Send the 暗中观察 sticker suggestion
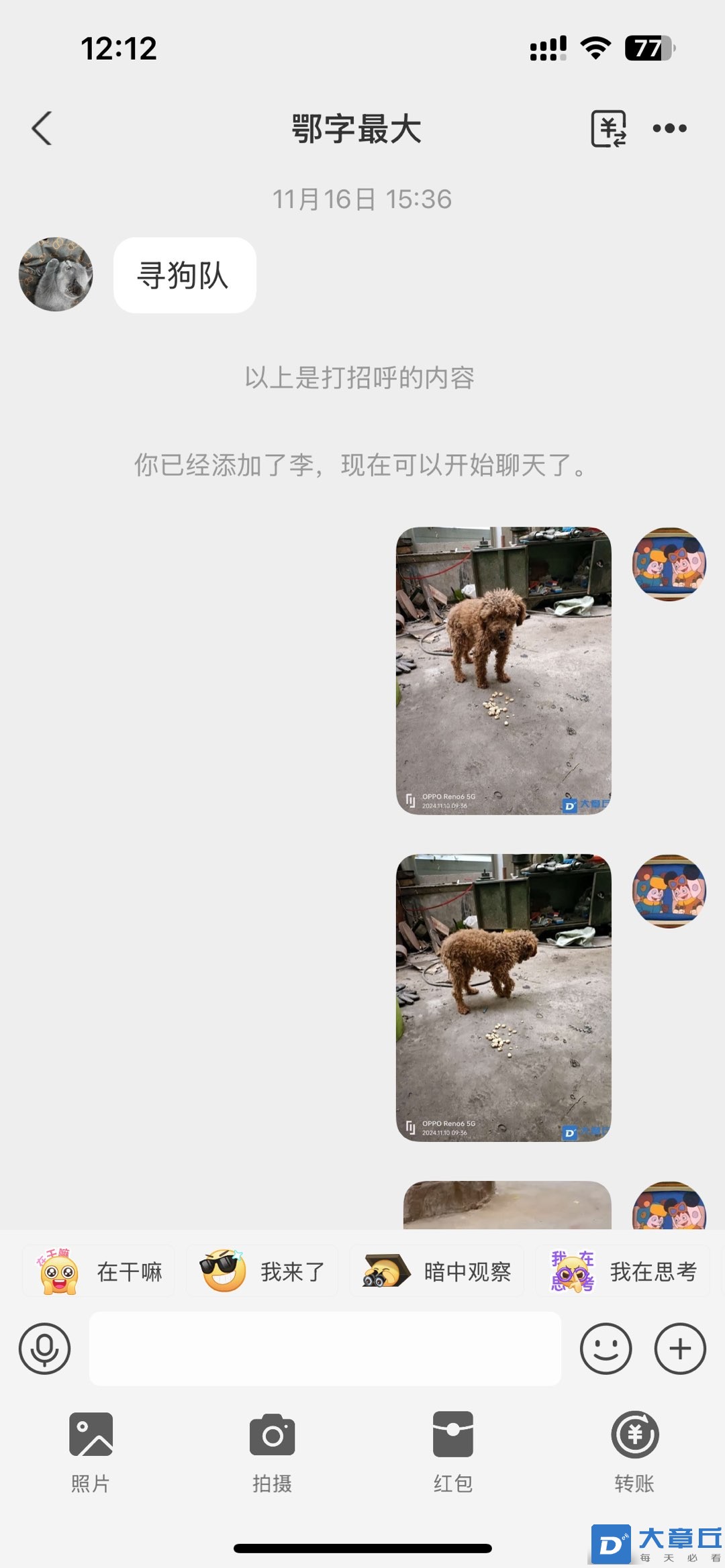The height and width of the screenshot is (1568, 725). 437,1271
